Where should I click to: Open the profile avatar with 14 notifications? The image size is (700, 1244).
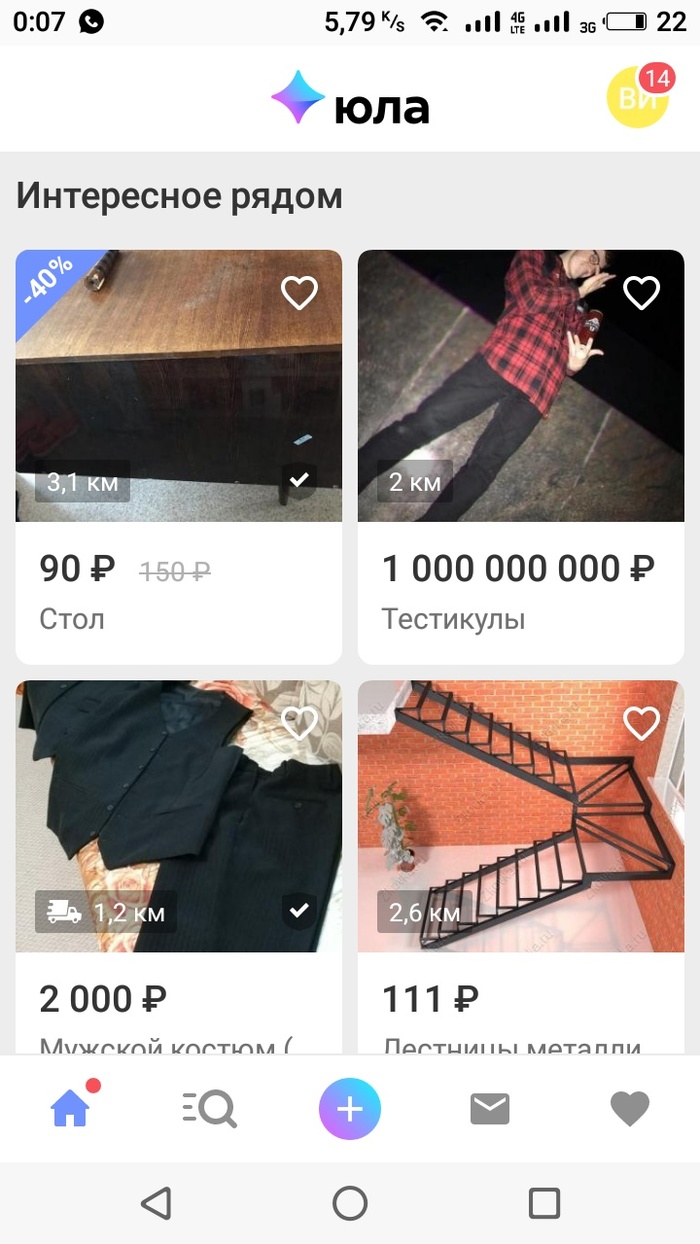pyautogui.click(x=638, y=97)
